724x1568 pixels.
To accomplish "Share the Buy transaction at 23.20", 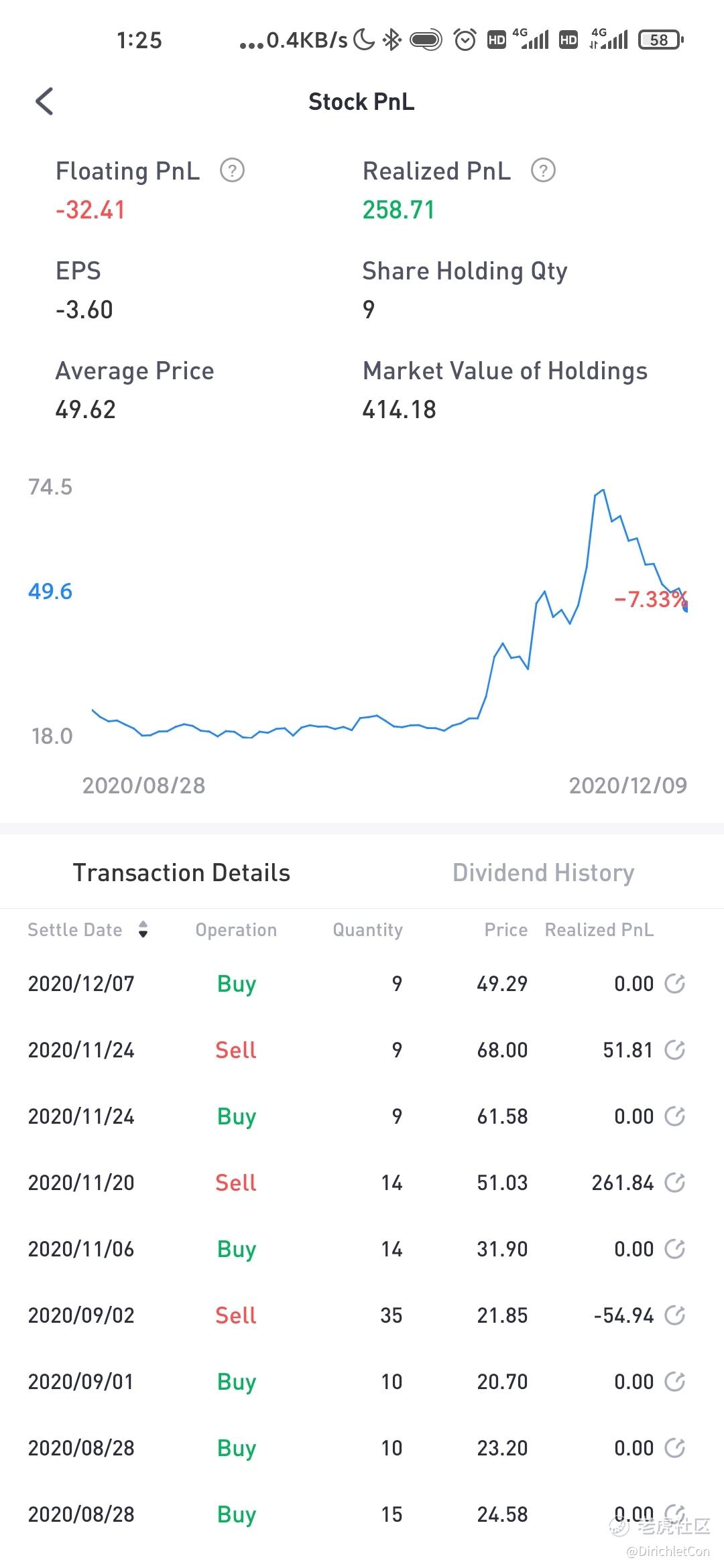I will pyautogui.click(x=674, y=1448).
